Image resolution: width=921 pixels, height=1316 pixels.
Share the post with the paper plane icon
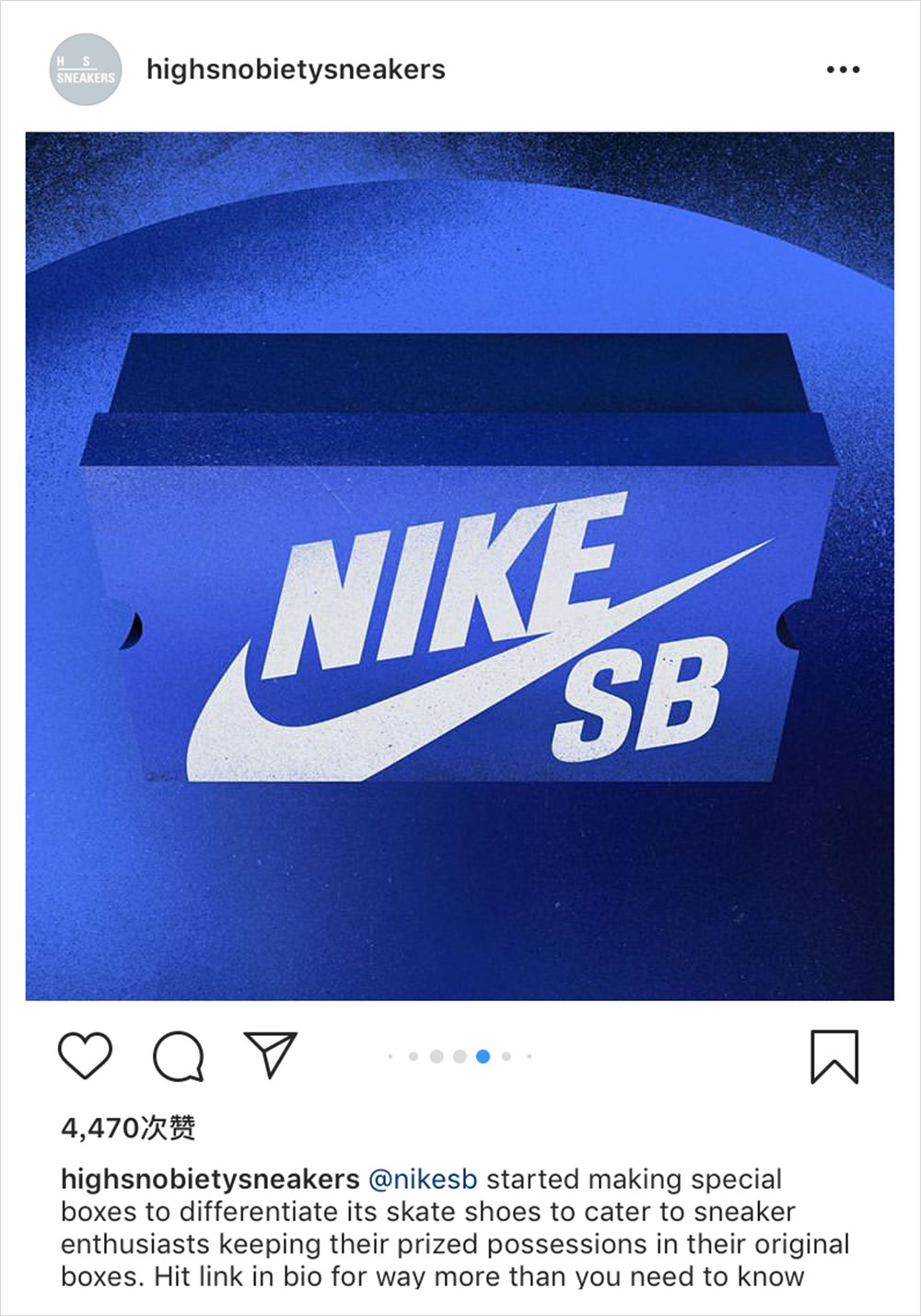click(270, 1054)
